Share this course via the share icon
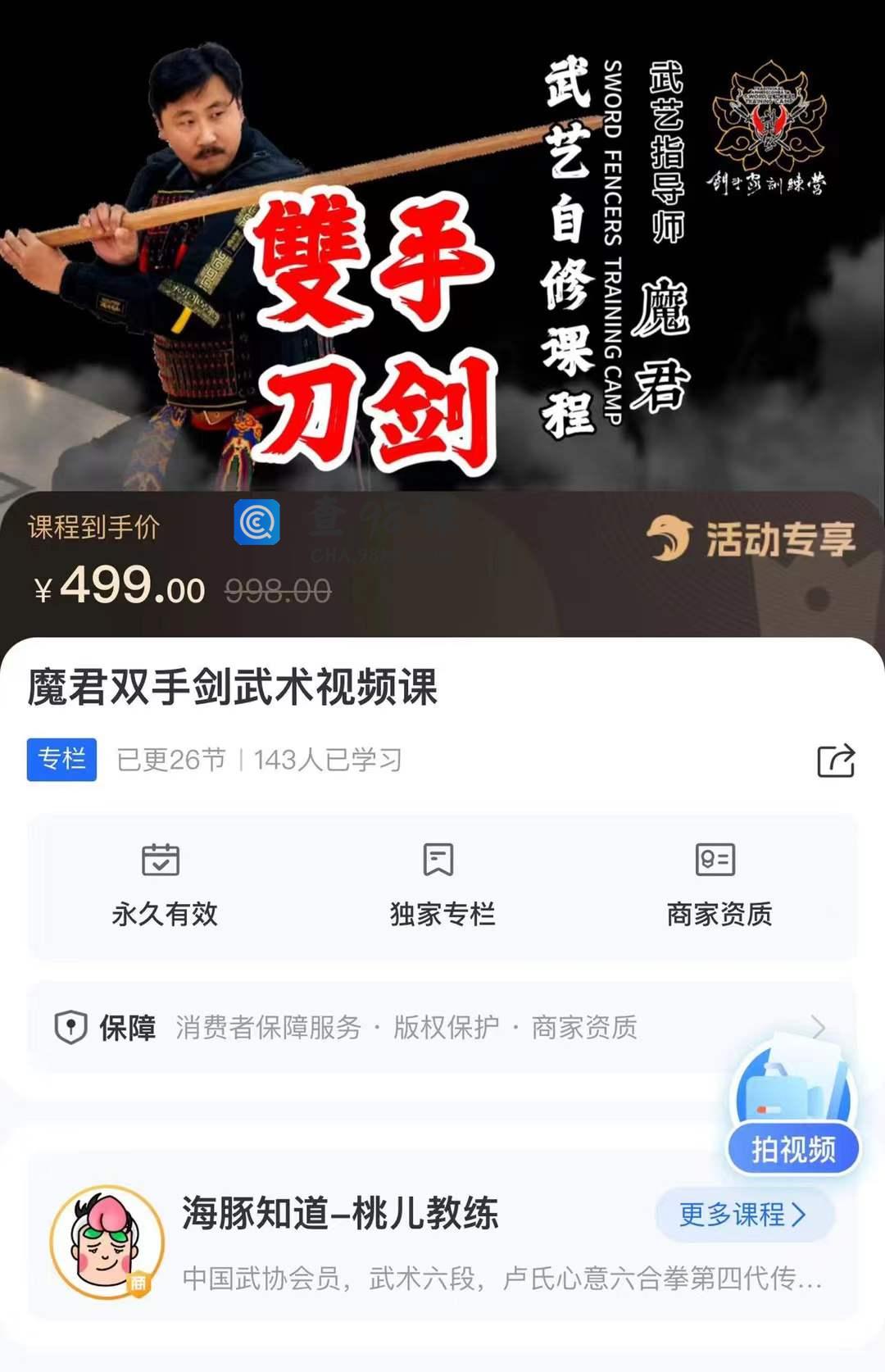This screenshot has height=1372, width=885. [836, 761]
